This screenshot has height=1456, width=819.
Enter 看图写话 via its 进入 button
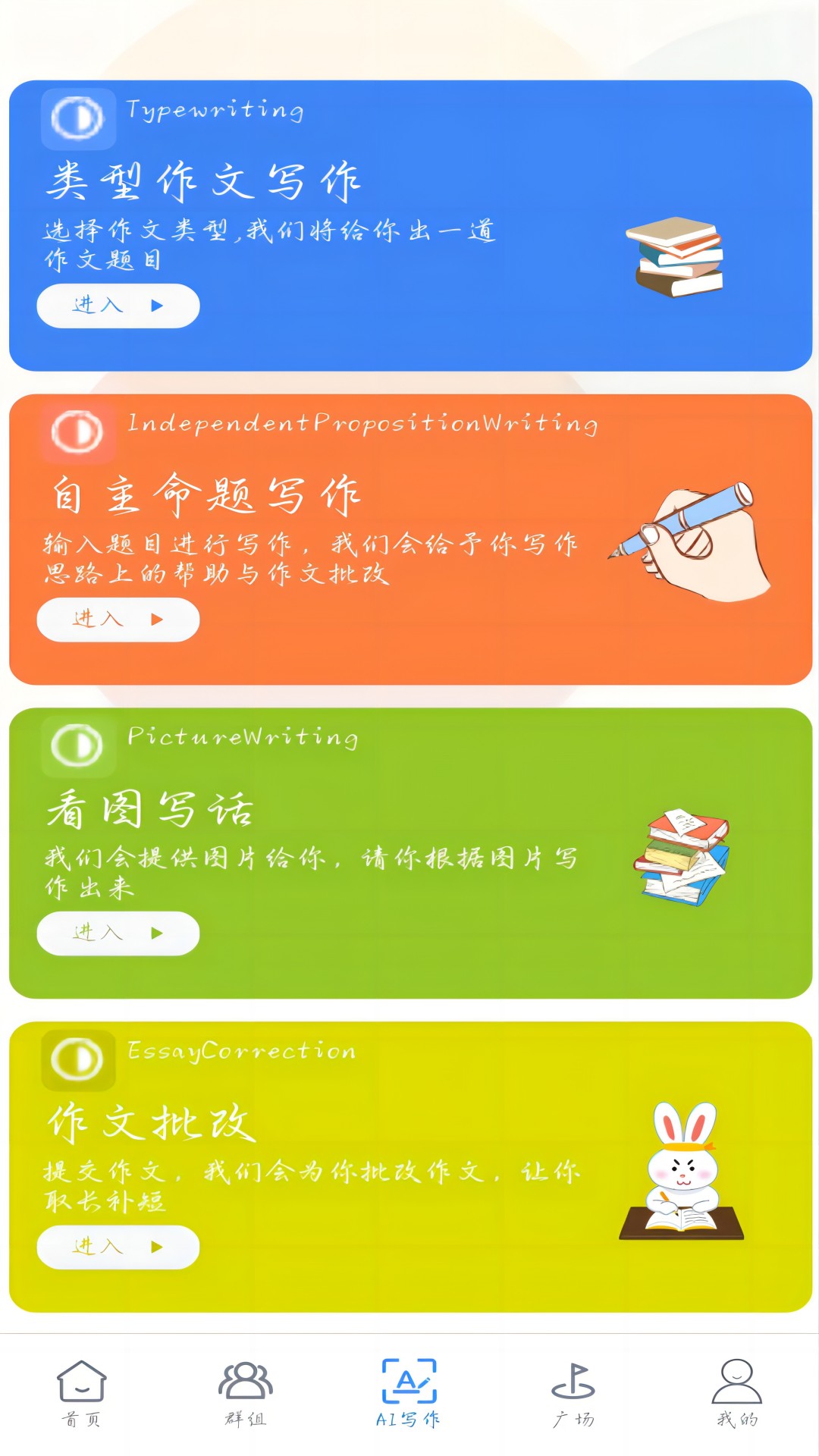click(x=118, y=934)
